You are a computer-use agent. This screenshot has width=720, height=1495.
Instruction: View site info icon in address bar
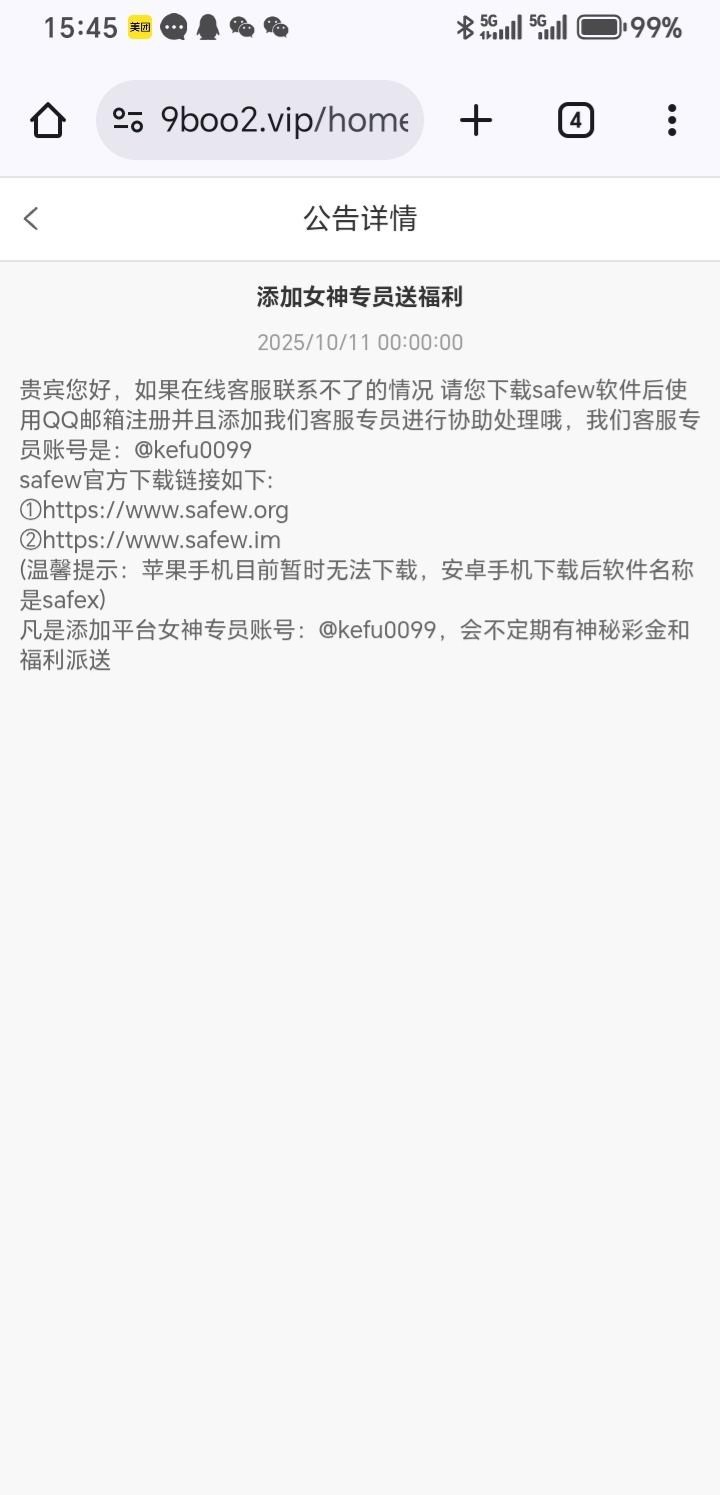[x=128, y=120]
